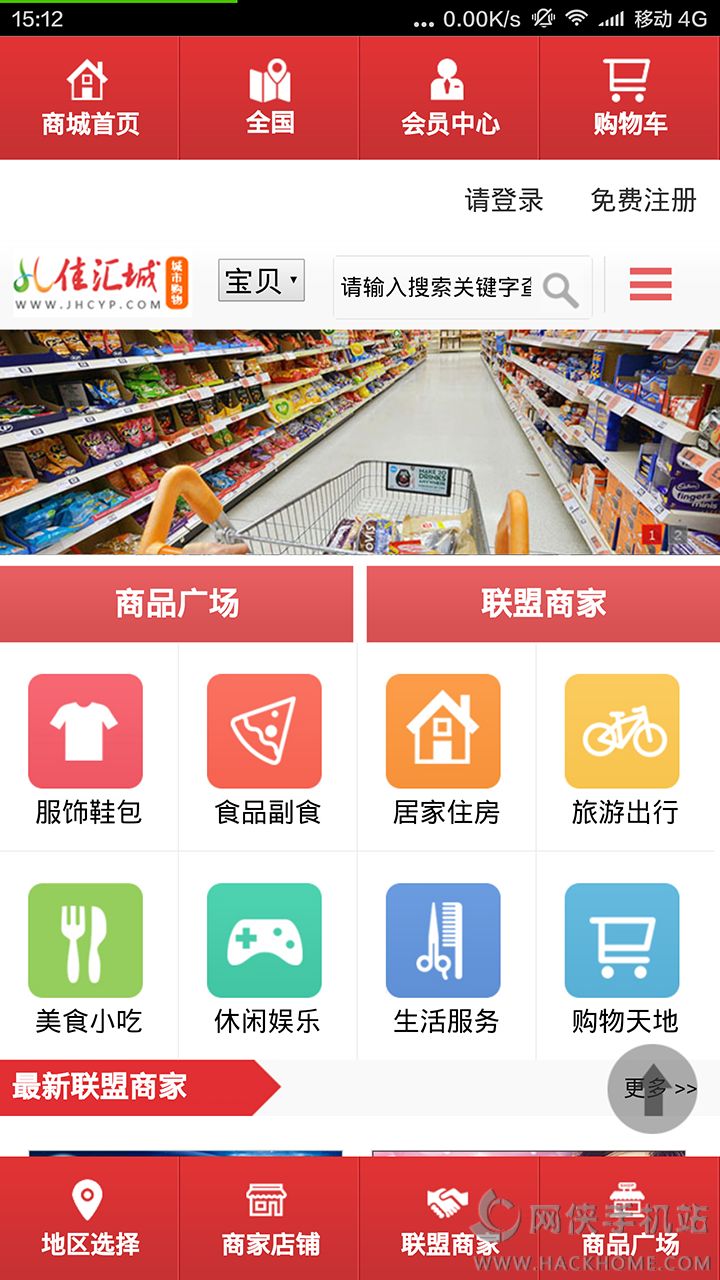
Task: Open 商家店铺 in bottom bar
Action: [x=269, y=1219]
